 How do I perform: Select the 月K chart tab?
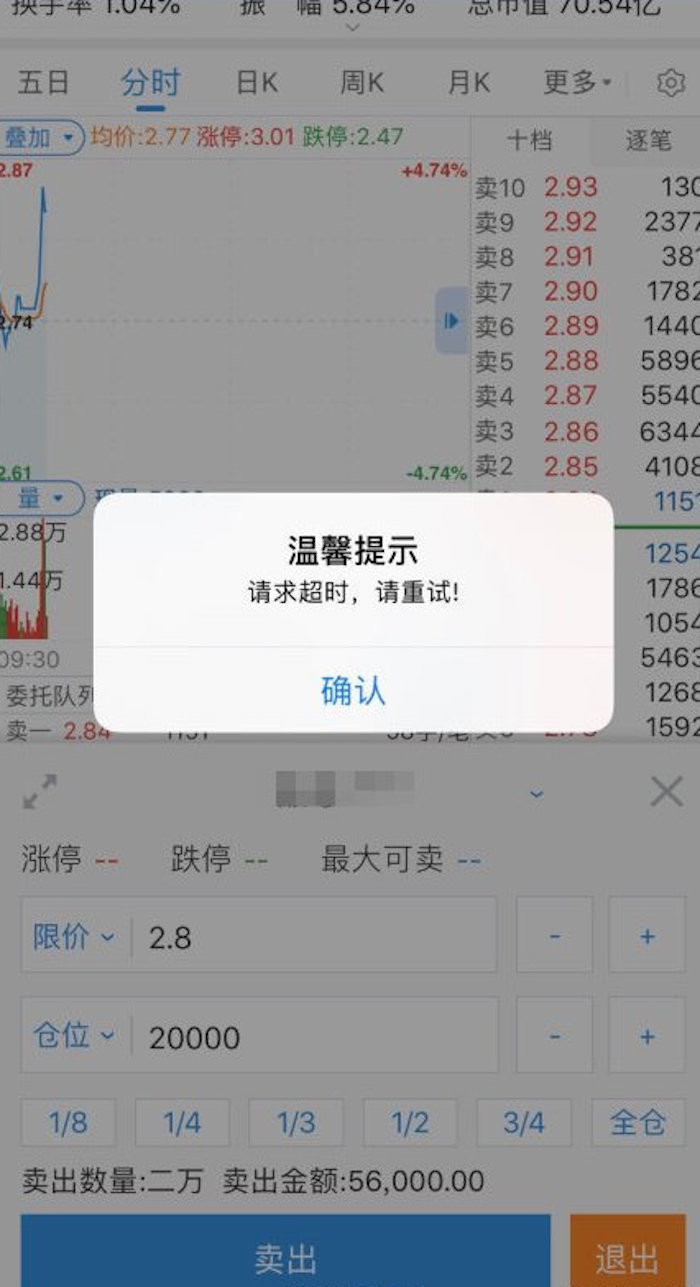coord(468,82)
